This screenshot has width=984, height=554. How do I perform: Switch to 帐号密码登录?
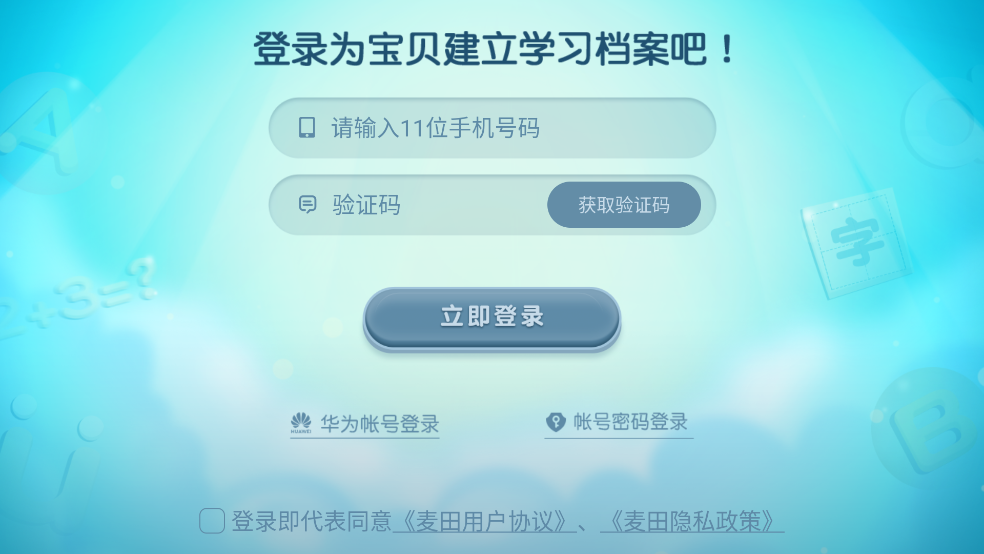pos(619,423)
